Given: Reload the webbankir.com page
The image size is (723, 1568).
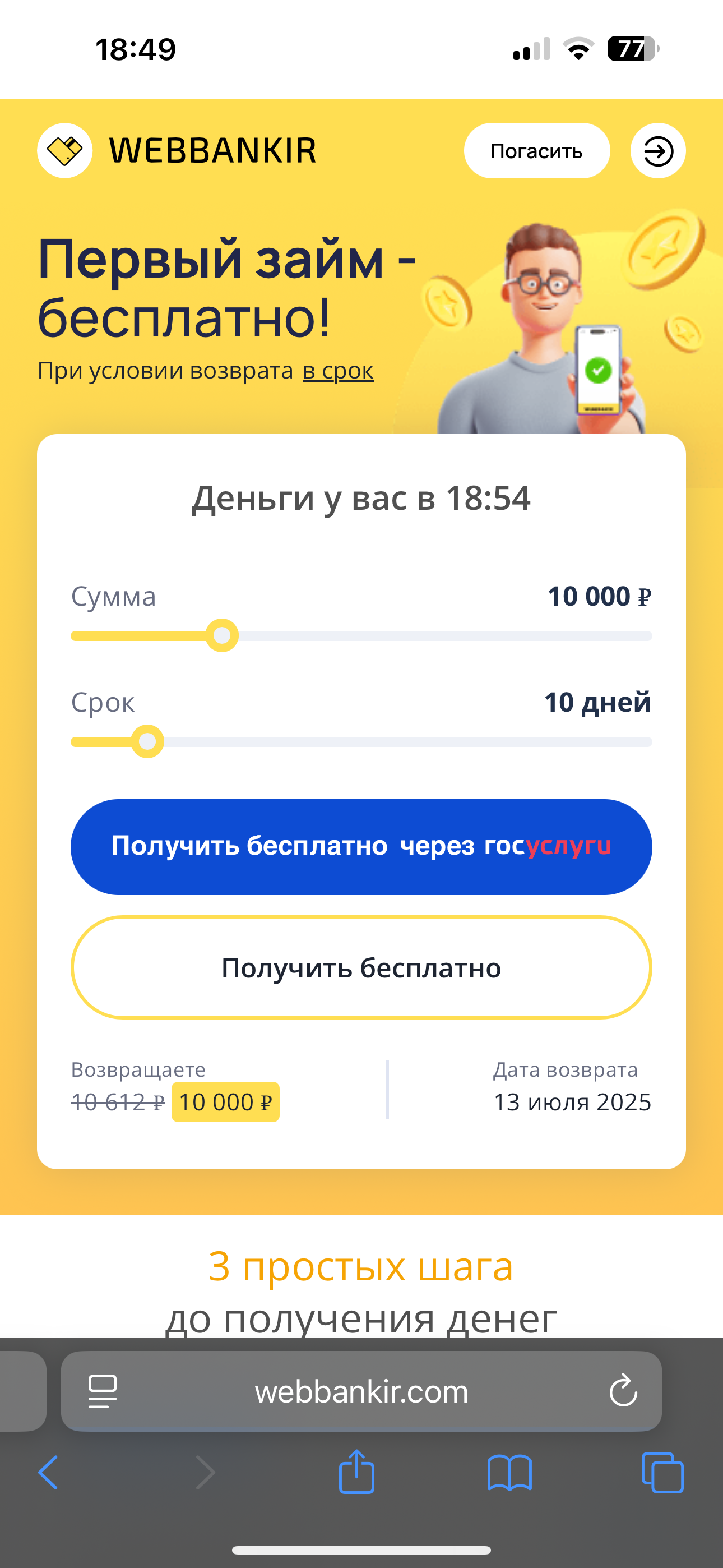Looking at the screenshot, I should click(x=623, y=1391).
